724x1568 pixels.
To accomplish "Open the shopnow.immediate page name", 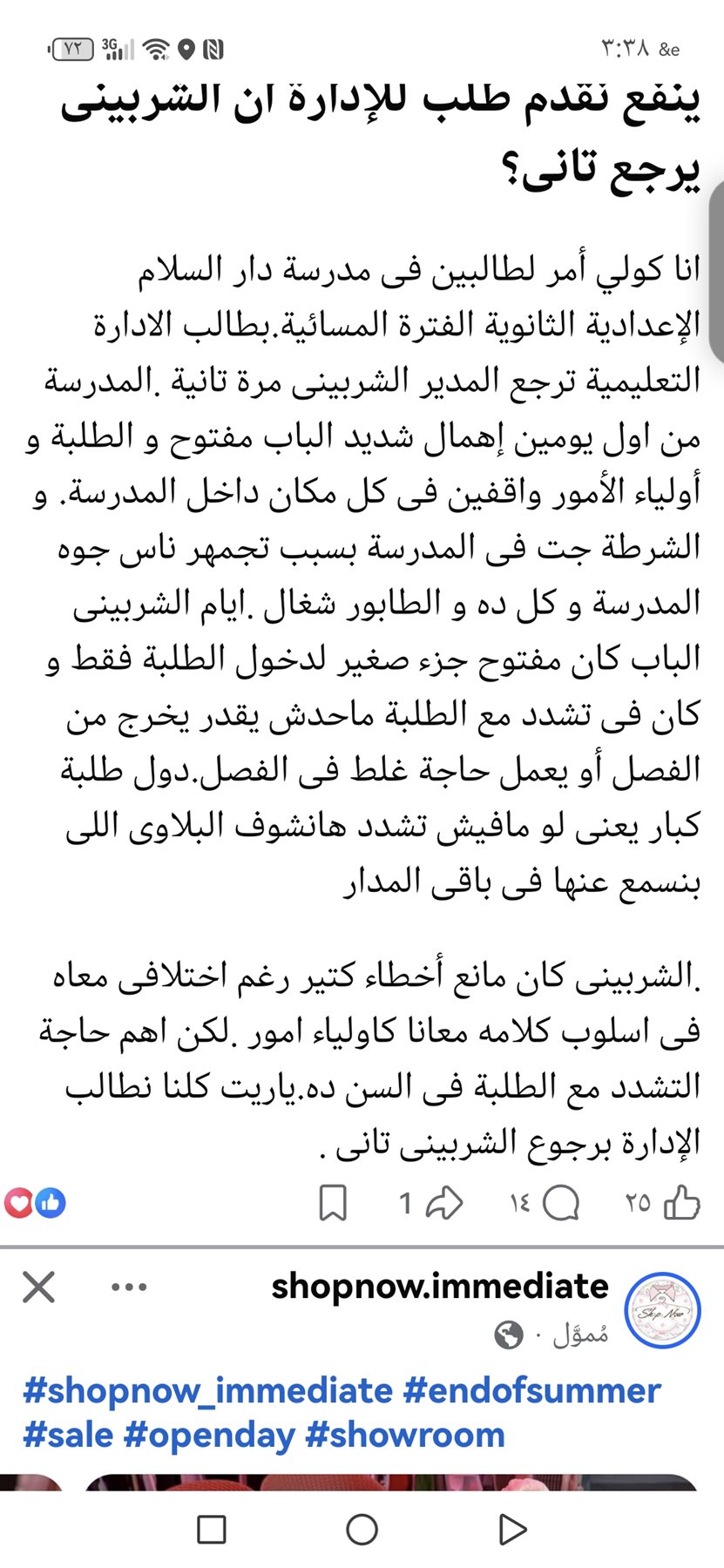I will pos(440,1286).
